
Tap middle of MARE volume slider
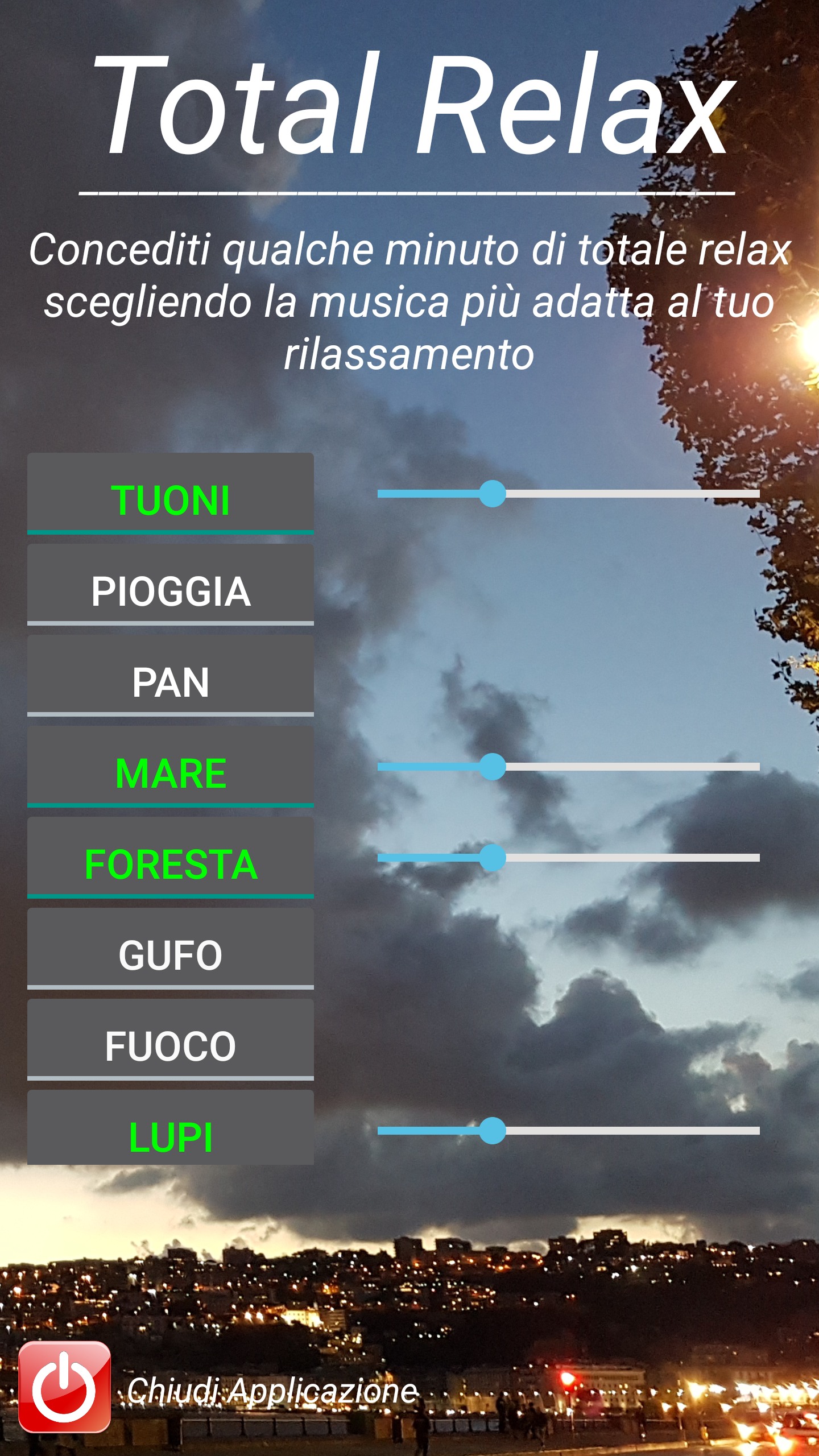(569, 767)
